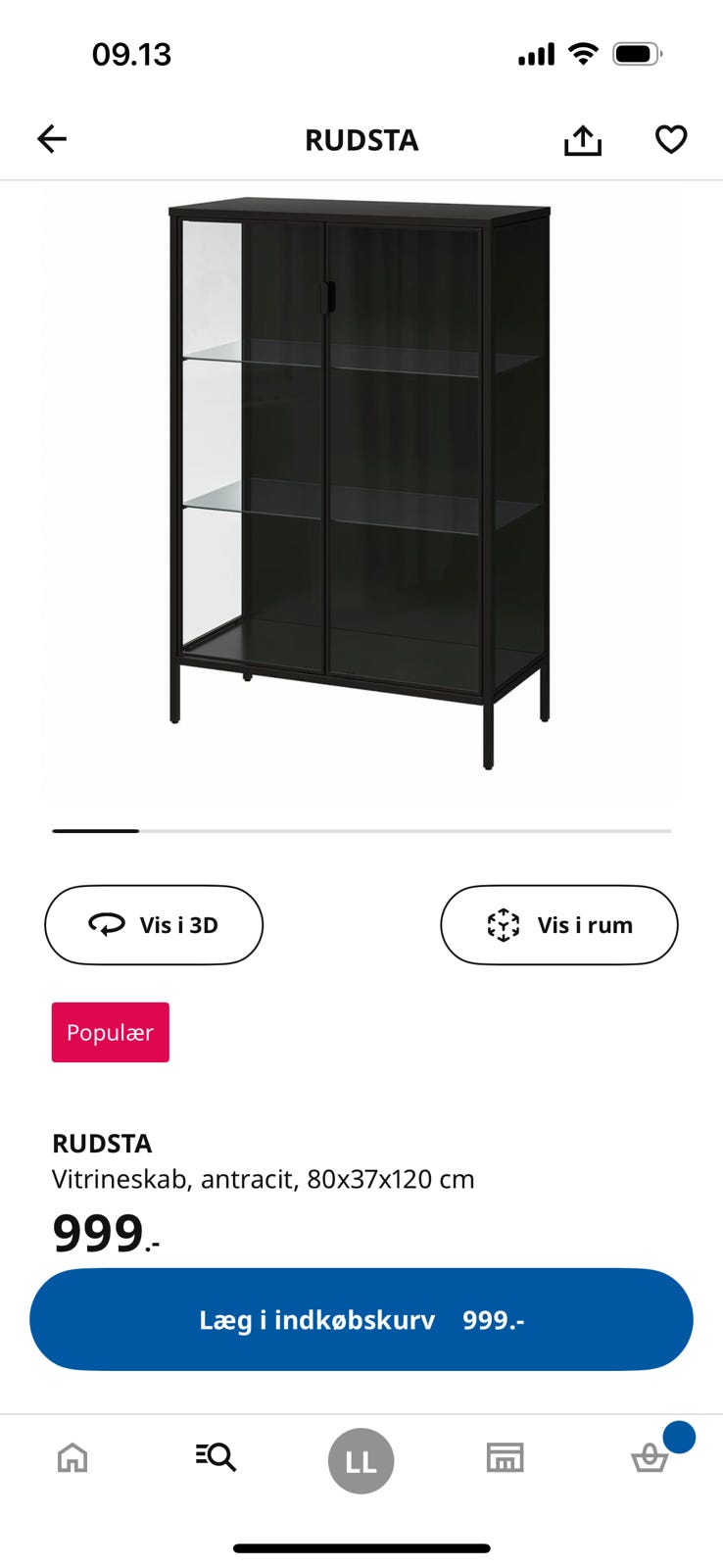Image resolution: width=723 pixels, height=1568 pixels.
Task: Open the shopping basket icon
Action: coord(650,1459)
